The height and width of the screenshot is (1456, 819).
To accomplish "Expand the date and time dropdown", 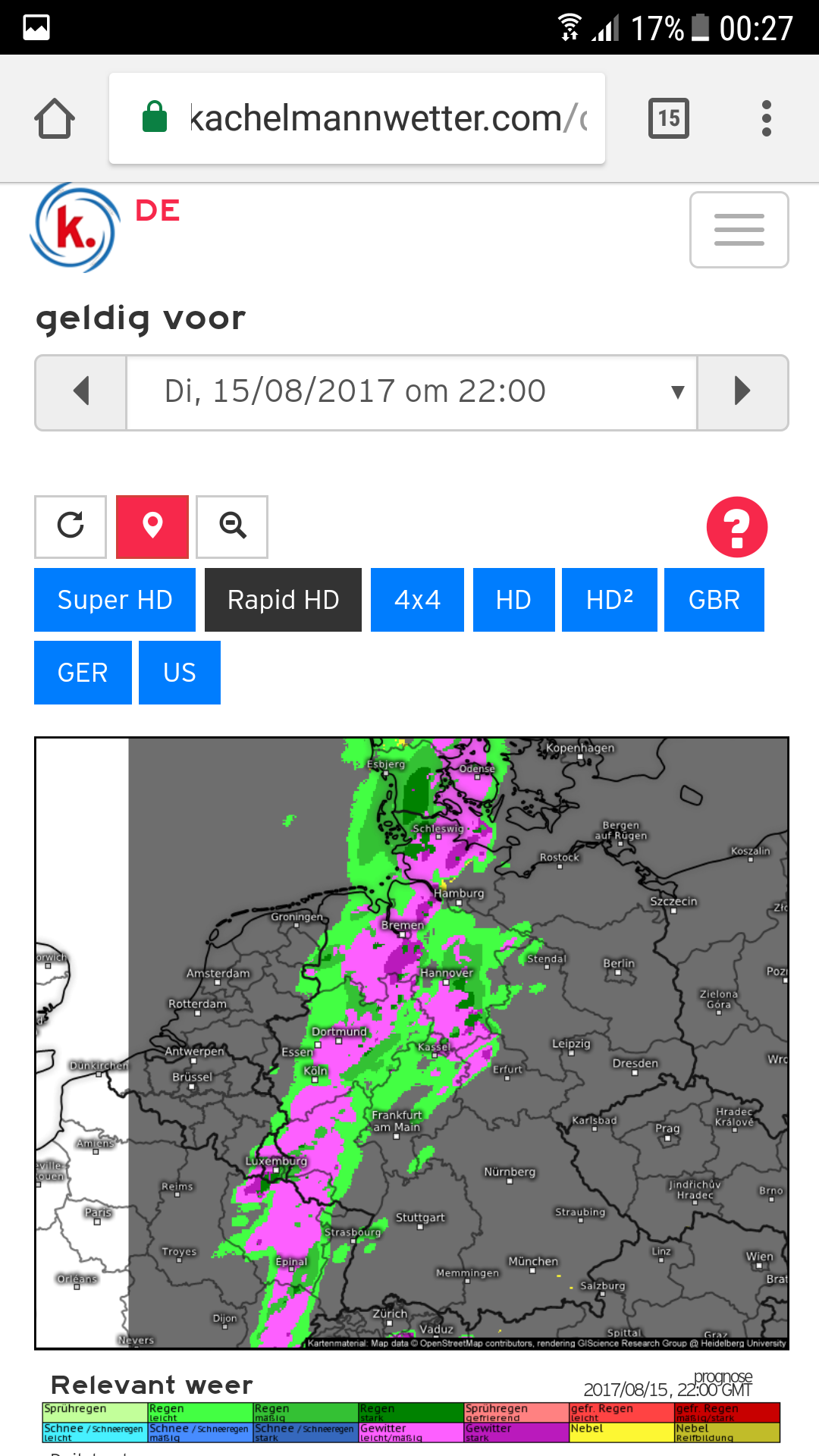I will click(412, 393).
